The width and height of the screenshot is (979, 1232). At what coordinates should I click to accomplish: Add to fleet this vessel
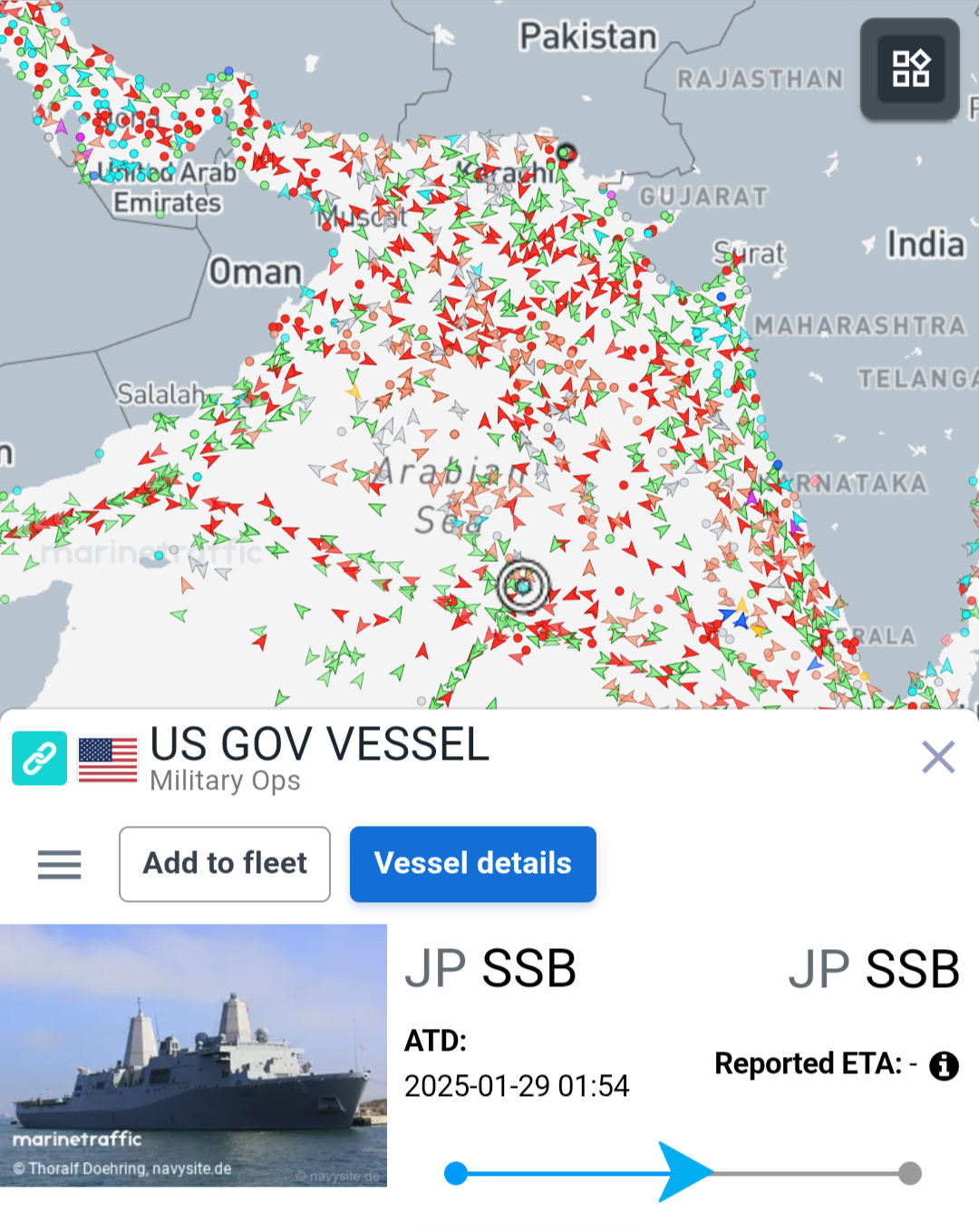point(225,864)
